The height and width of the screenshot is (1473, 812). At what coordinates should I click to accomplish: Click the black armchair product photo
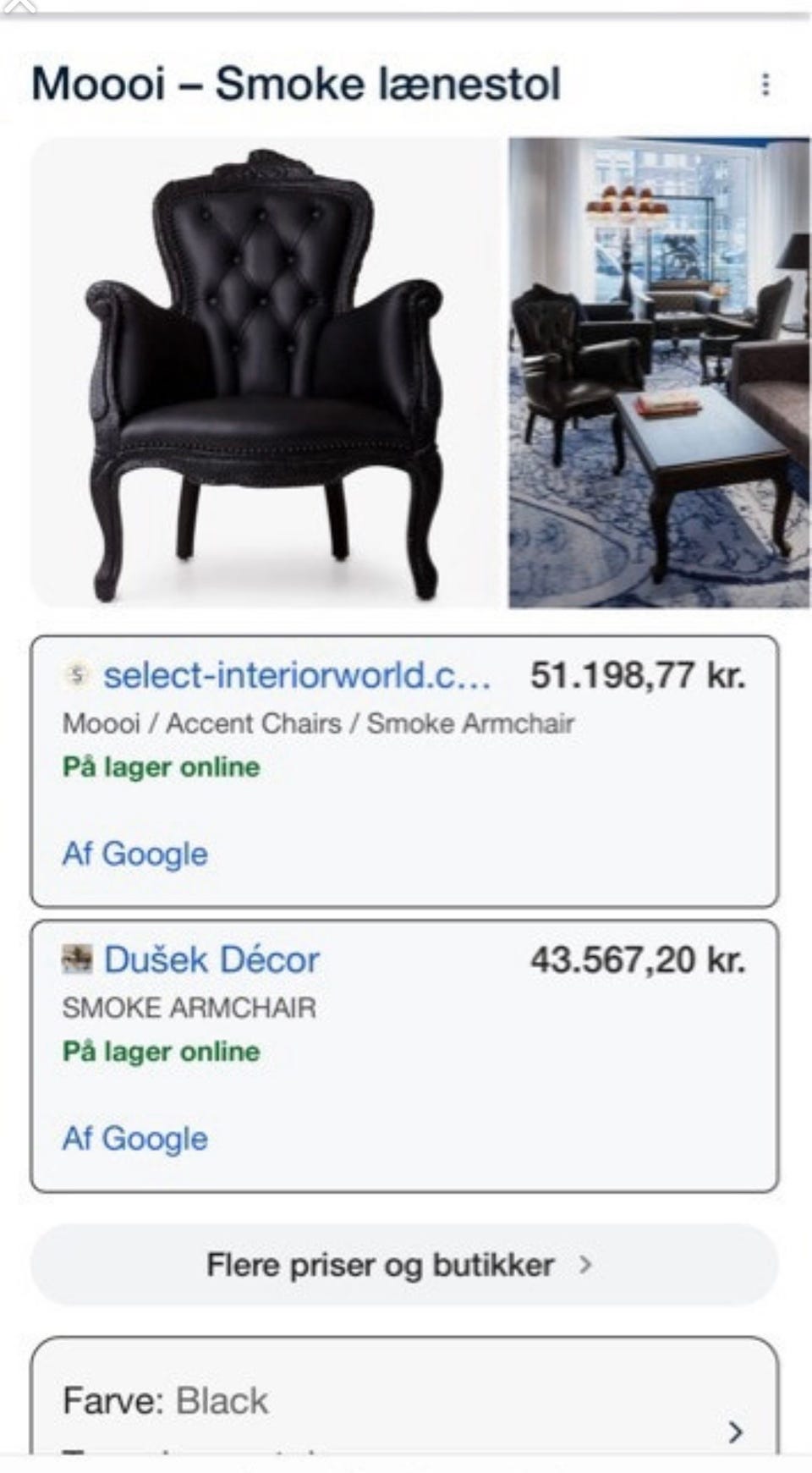262,372
